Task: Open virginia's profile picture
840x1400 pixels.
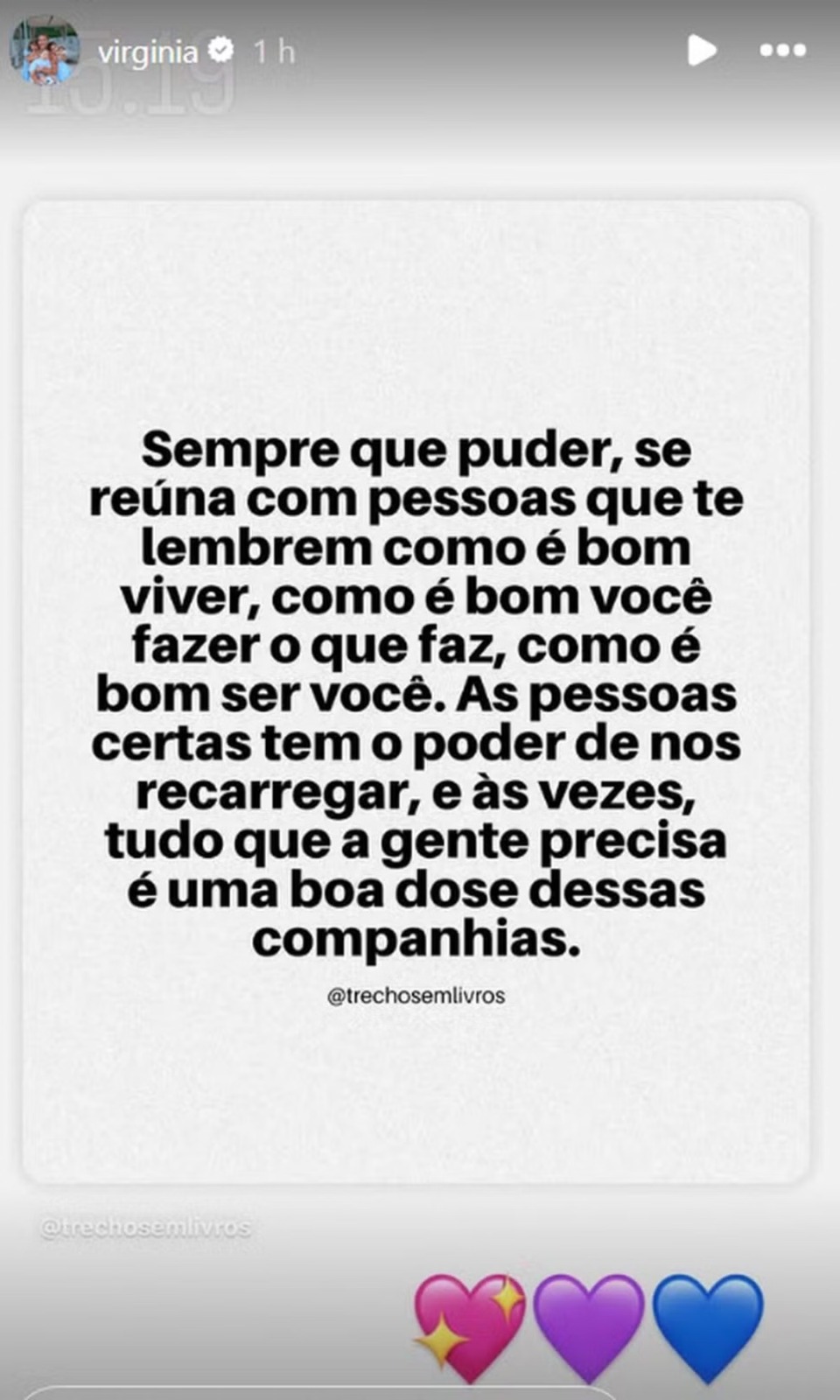Action: (x=44, y=51)
